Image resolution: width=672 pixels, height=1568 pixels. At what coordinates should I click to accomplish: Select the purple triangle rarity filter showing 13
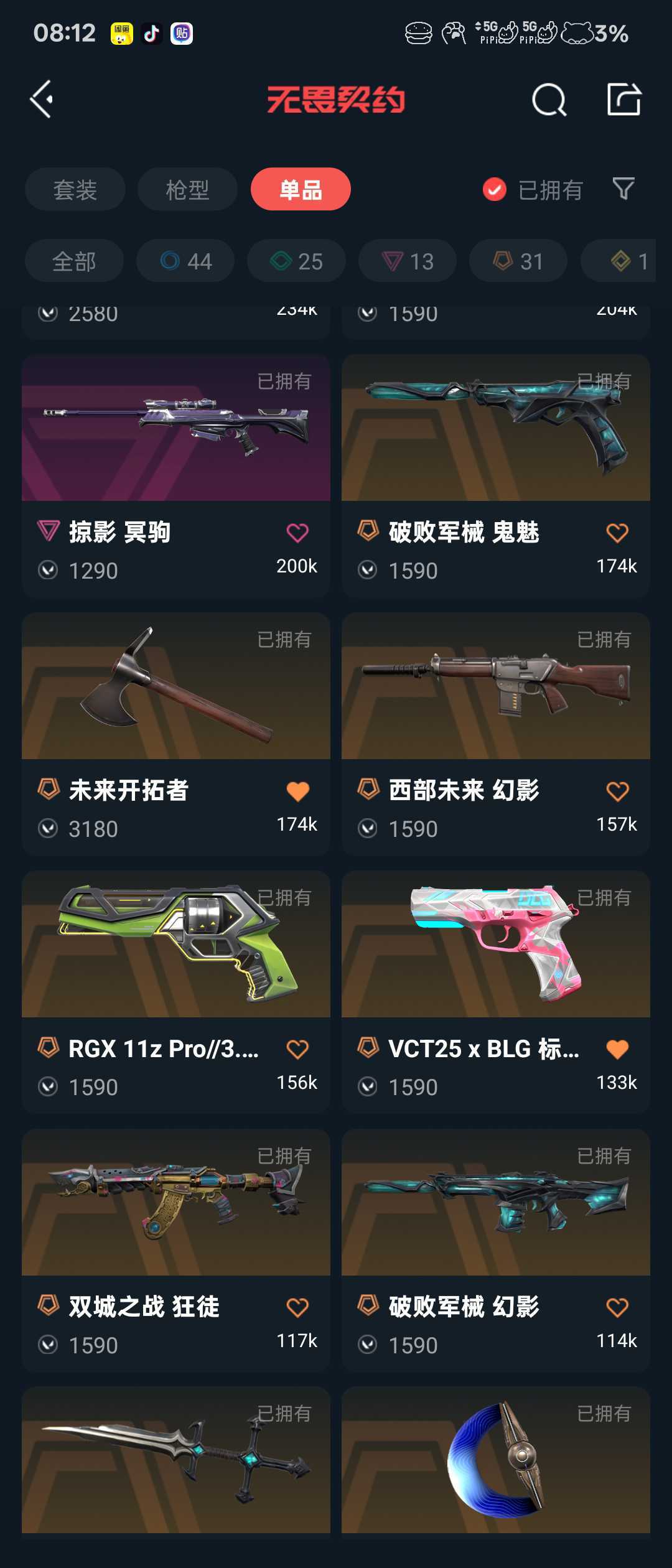tap(406, 261)
